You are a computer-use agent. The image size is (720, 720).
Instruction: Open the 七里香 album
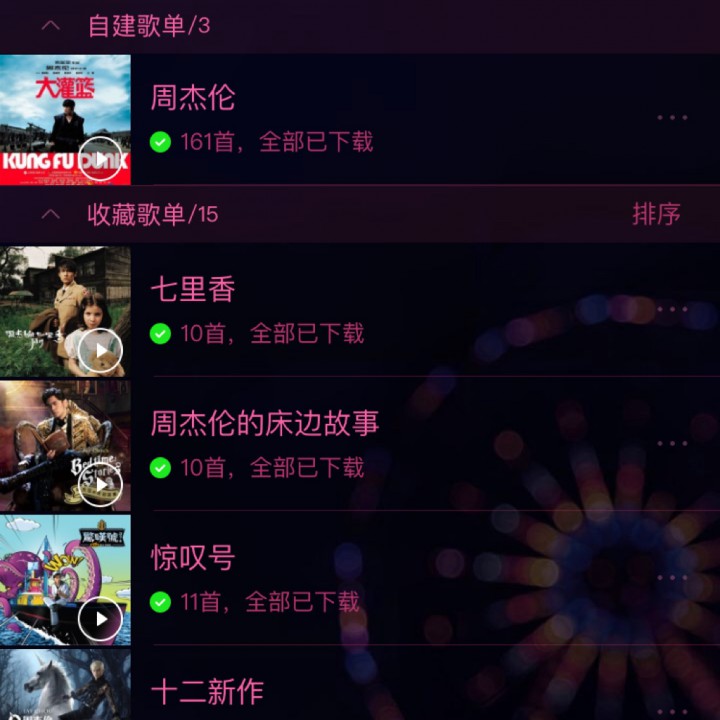point(193,290)
